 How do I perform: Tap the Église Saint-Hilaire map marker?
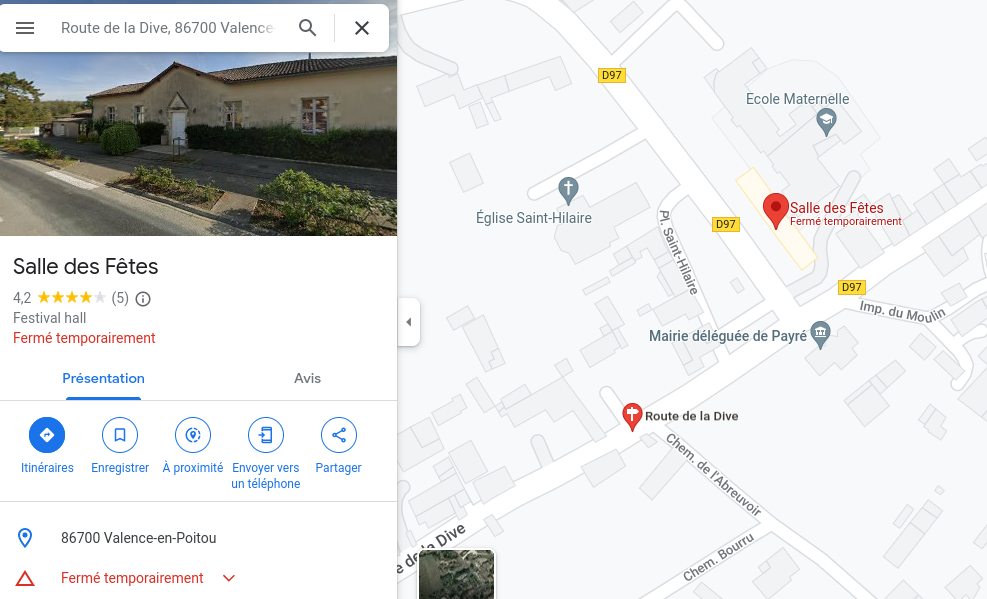click(x=568, y=189)
